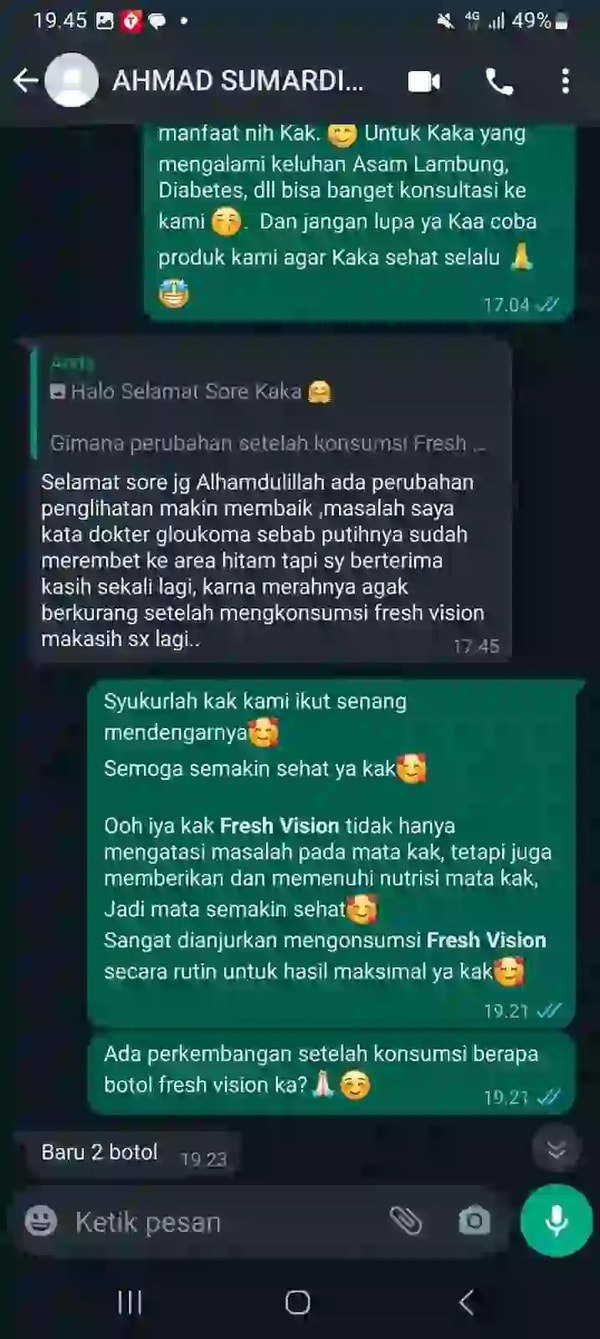The image size is (600, 1339).
Task: Attach a file with the paperclip
Action: click(405, 1220)
